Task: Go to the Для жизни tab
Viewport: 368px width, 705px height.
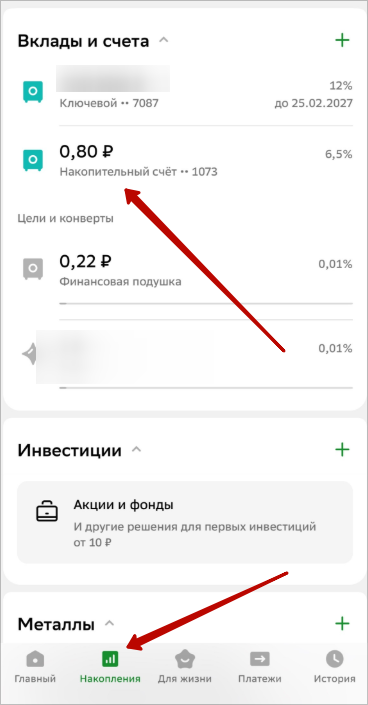Action: coord(184,667)
